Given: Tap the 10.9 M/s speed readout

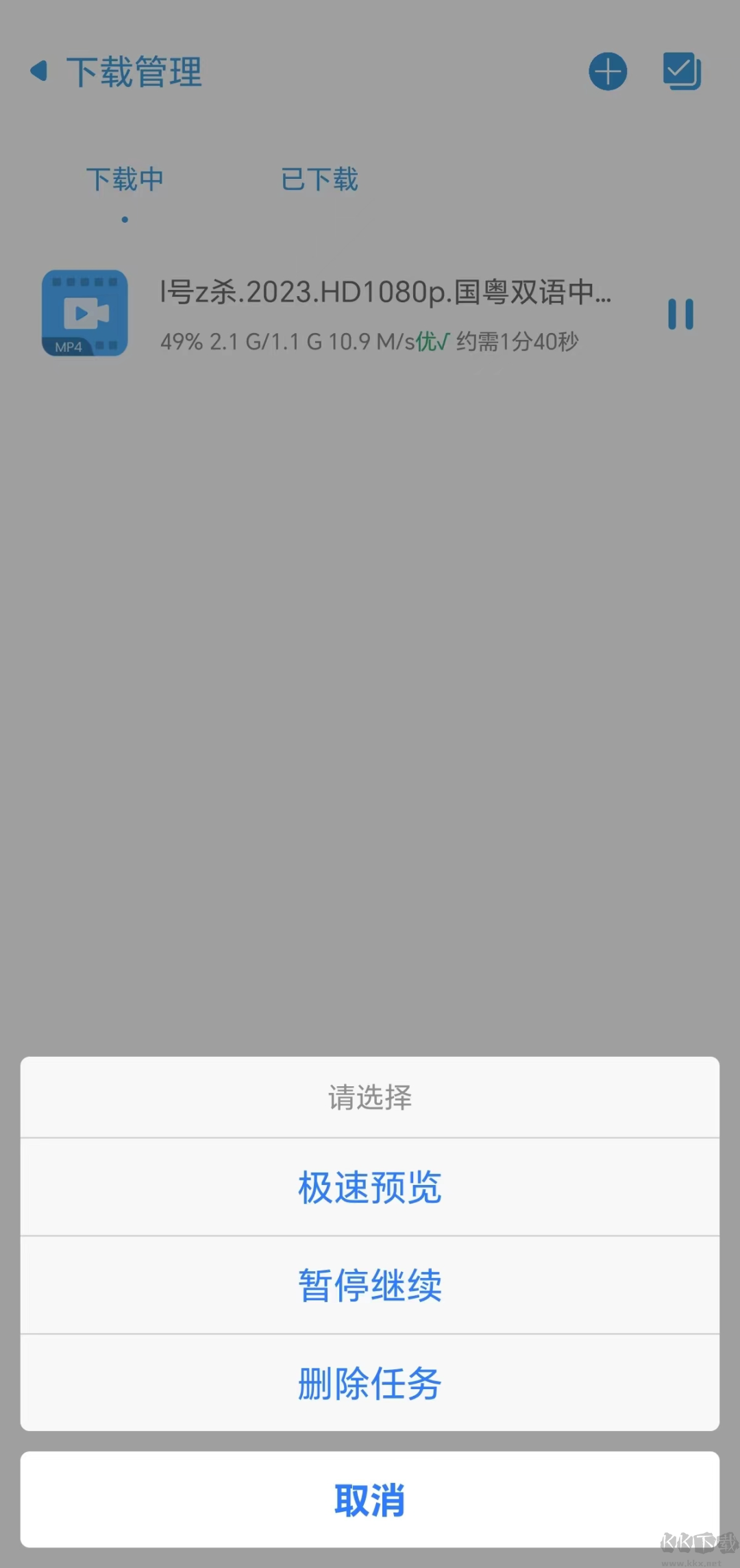Looking at the screenshot, I should coord(371,340).
